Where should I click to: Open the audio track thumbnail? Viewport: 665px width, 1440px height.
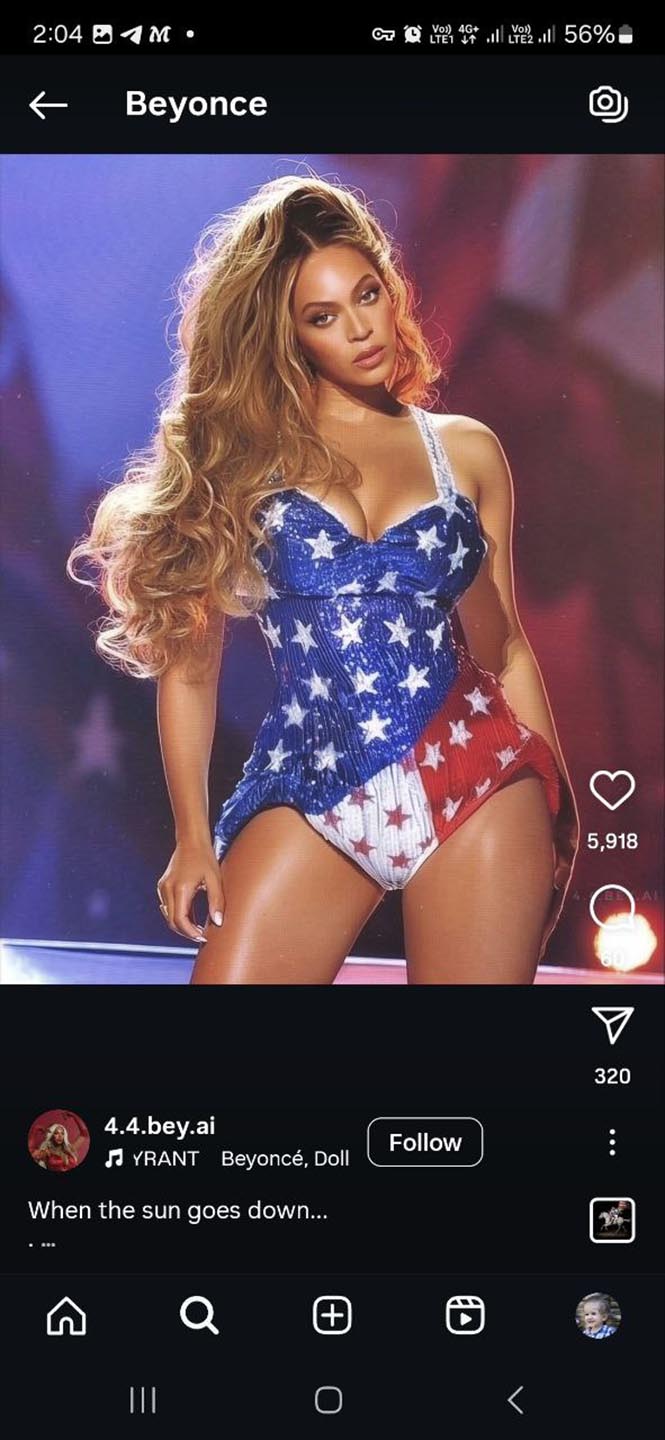point(612,1220)
